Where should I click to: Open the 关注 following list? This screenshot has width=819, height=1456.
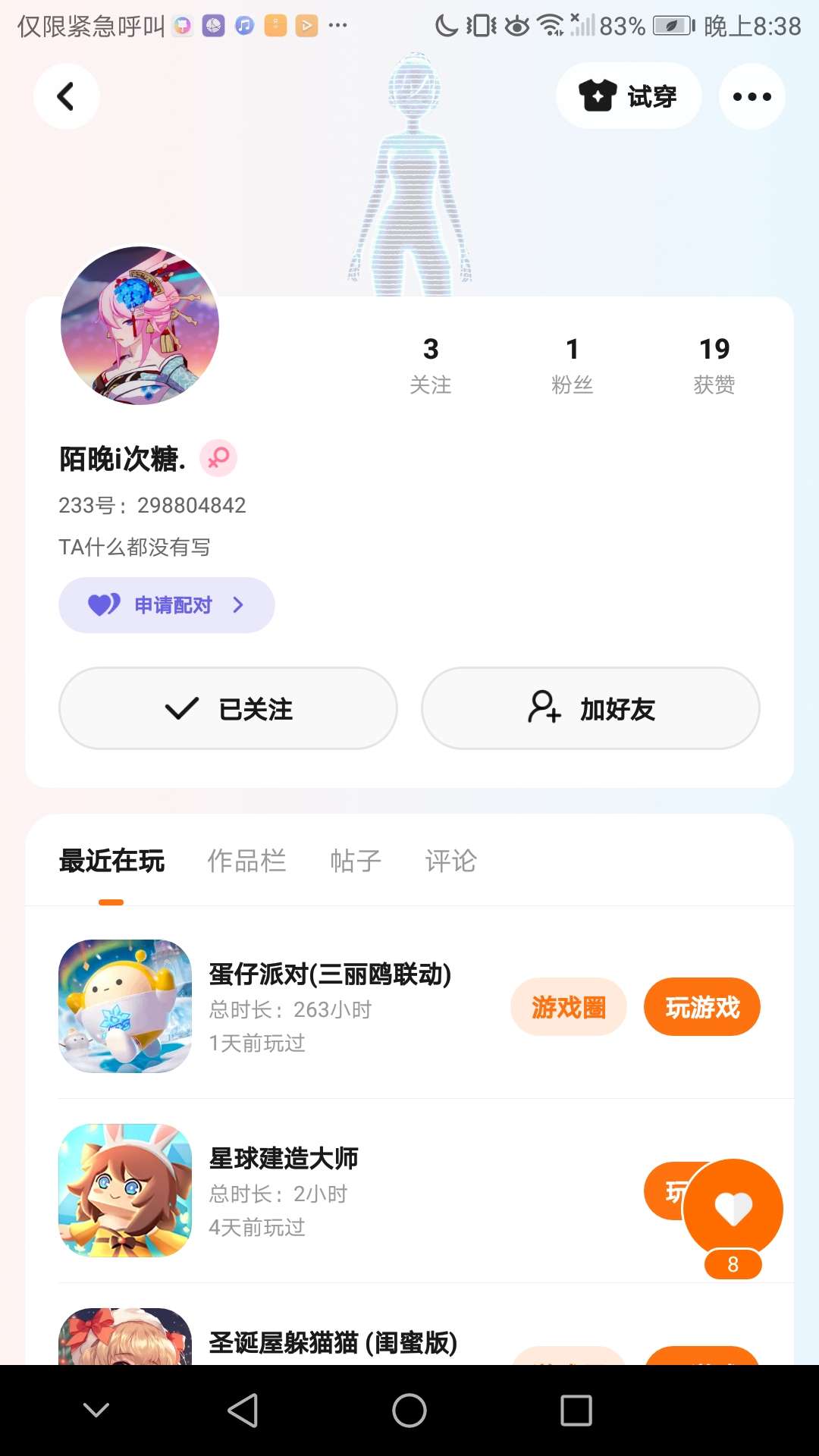coord(431,365)
